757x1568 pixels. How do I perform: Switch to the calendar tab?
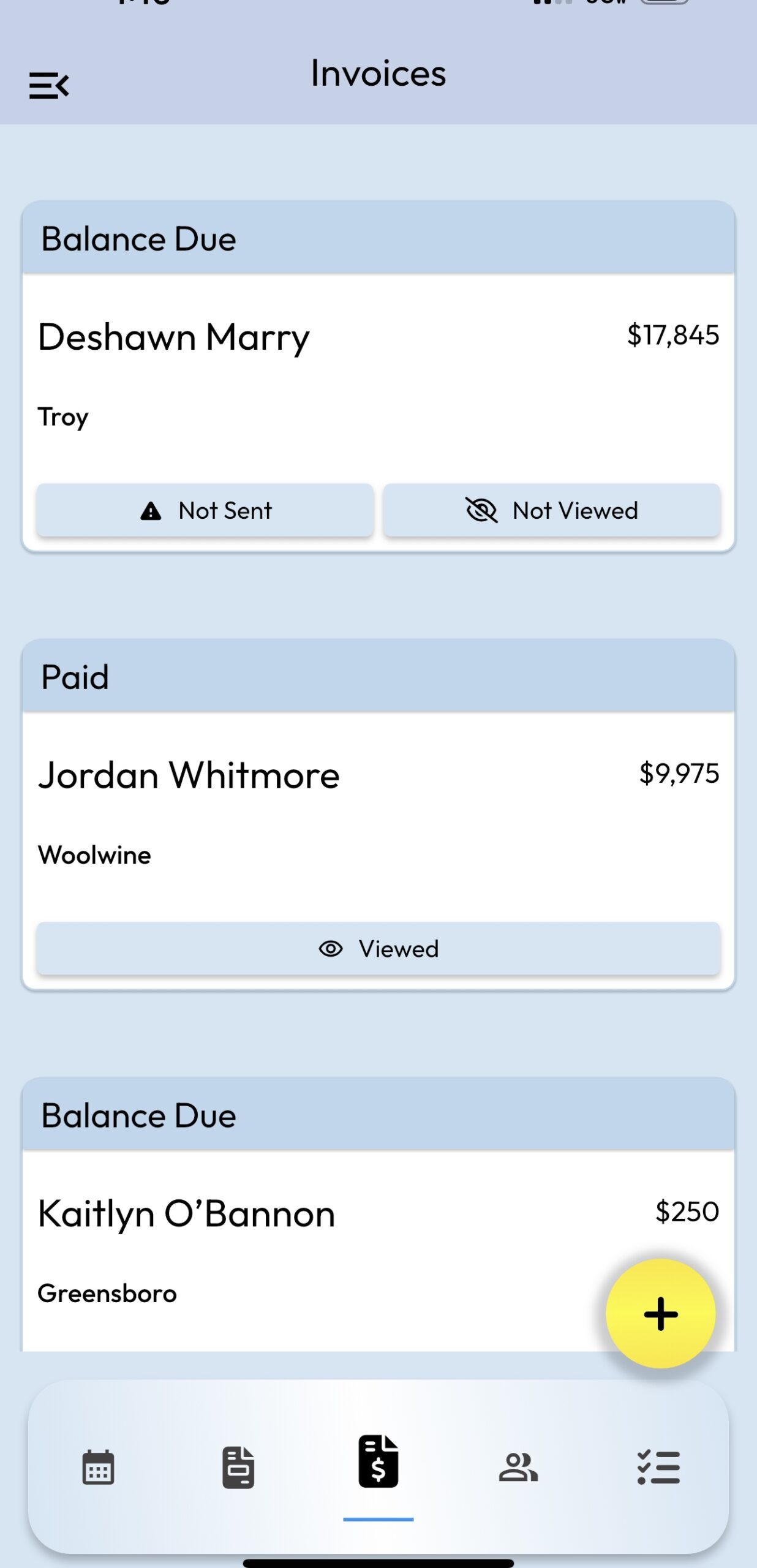point(98,1467)
